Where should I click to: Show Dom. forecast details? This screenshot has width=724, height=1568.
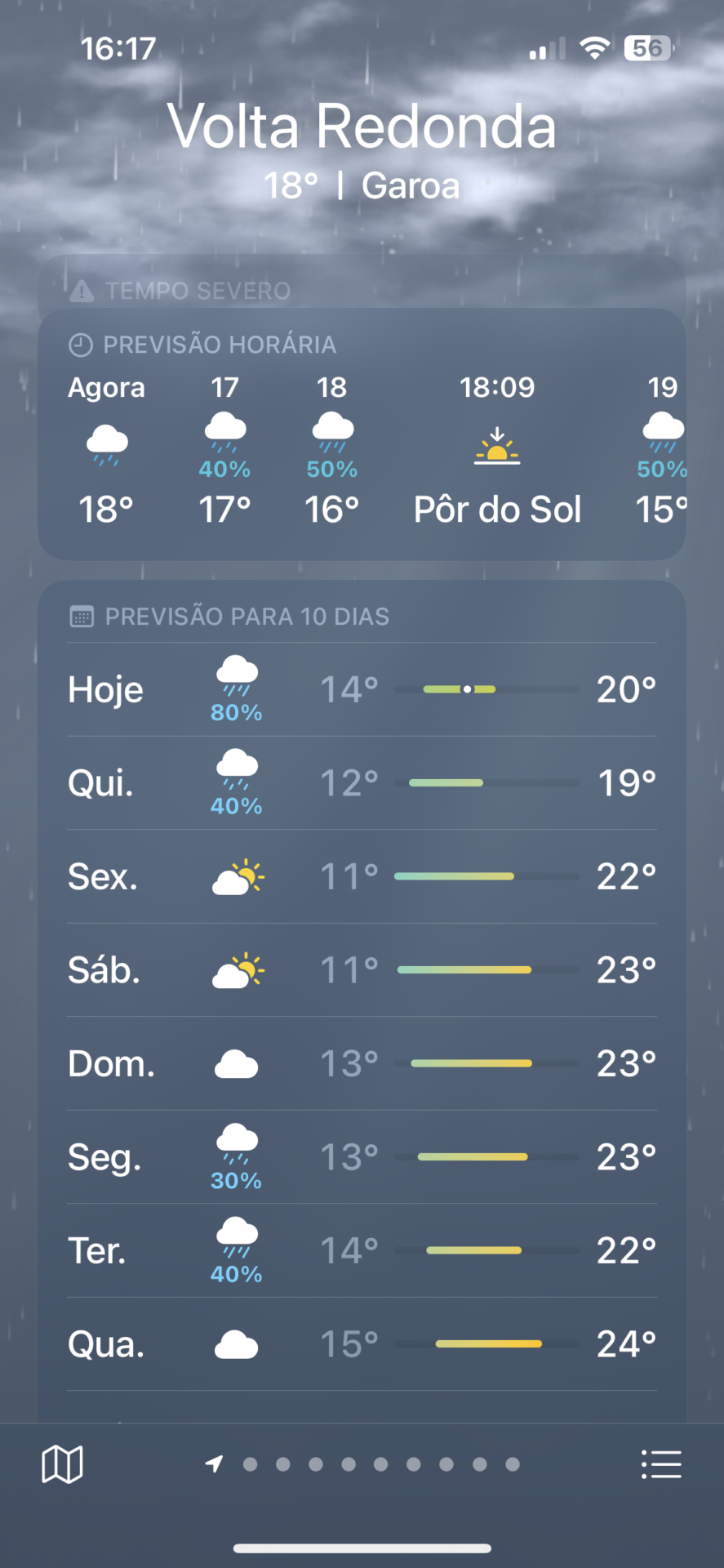[x=362, y=1064]
